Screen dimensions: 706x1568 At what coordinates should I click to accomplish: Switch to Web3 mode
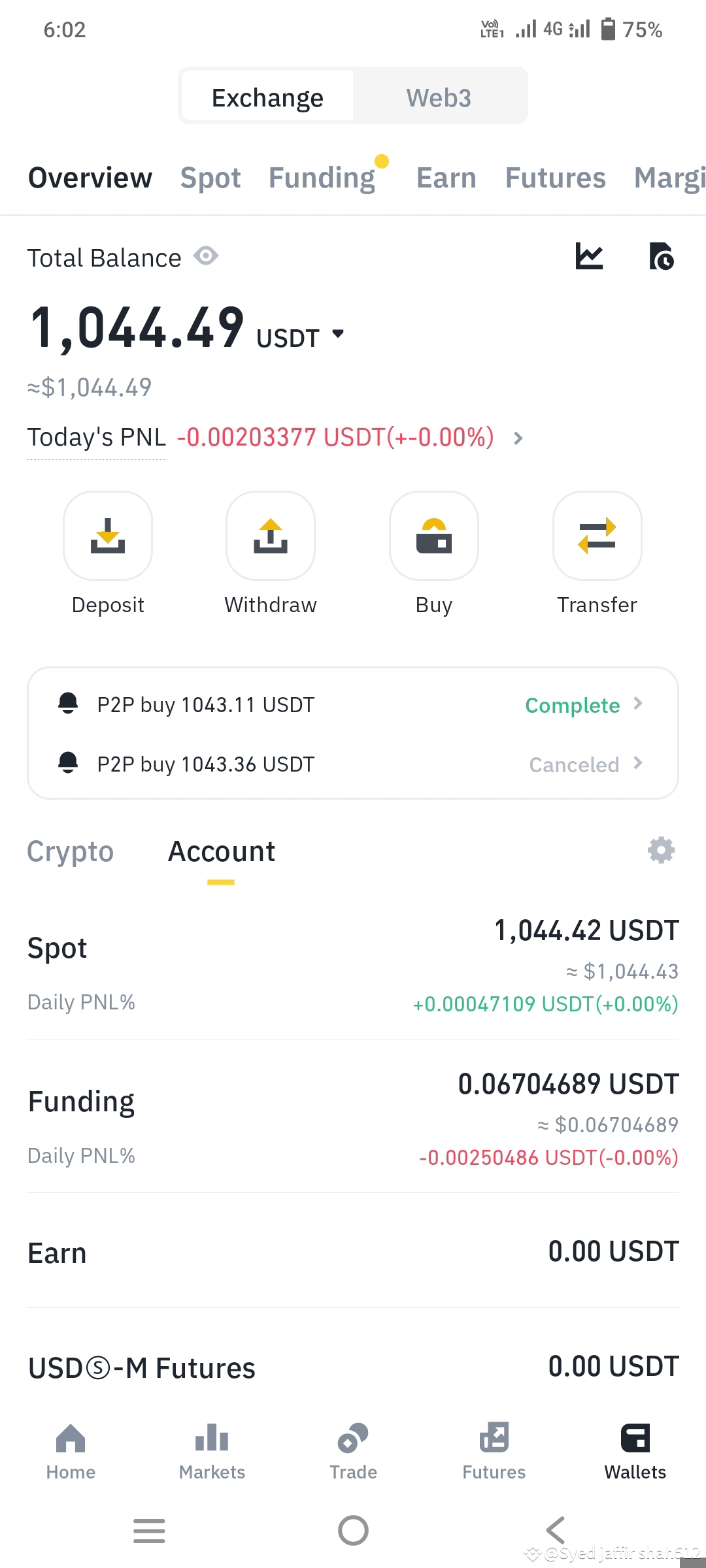coord(438,96)
